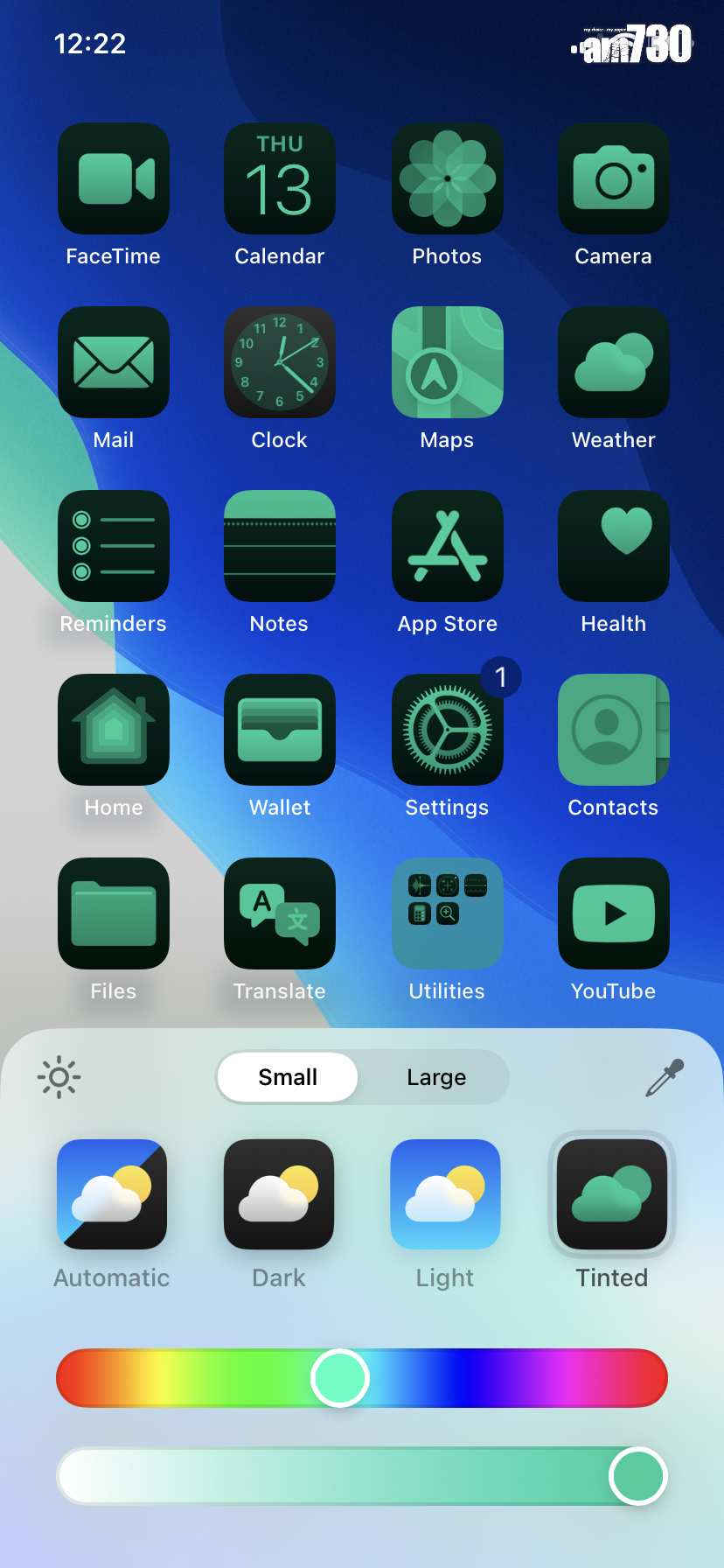Pick a tint color with the eyedropper
Screen dimensions: 724x1568
(665, 1077)
